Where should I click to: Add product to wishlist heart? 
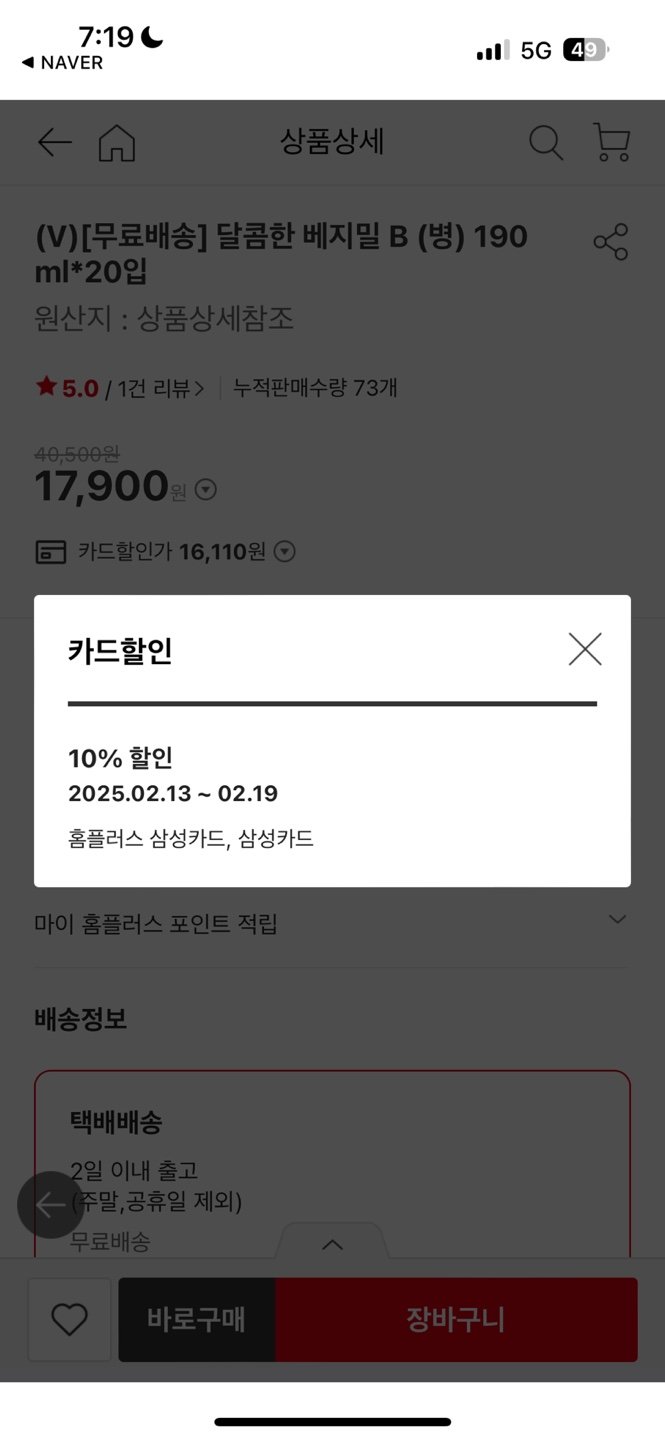tap(69, 1320)
